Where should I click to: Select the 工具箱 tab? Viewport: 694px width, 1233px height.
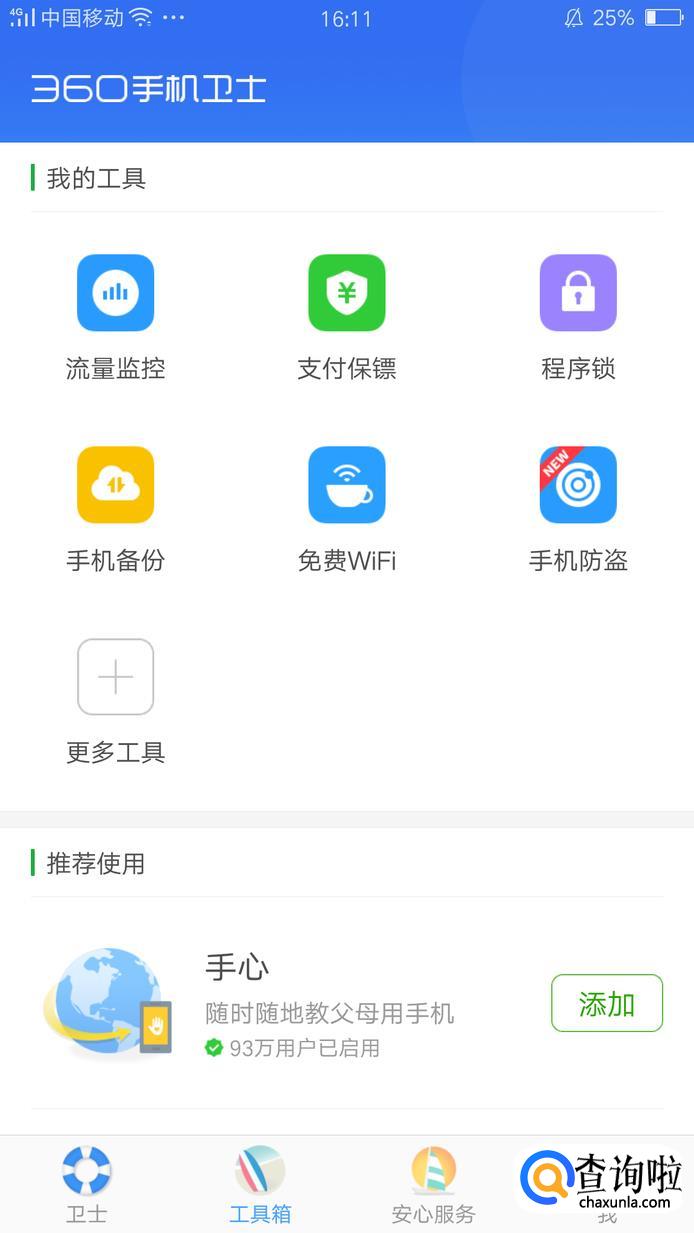tap(260, 1185)
